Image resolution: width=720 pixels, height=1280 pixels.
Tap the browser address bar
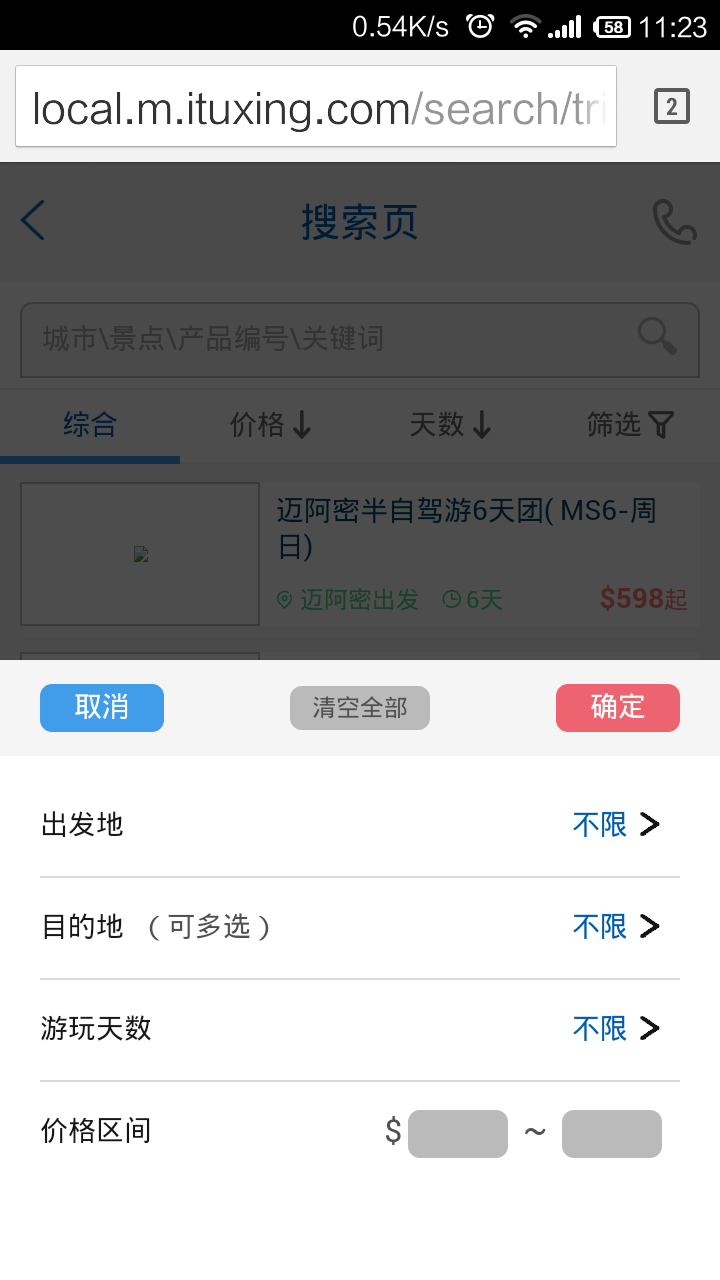pos(316,106)
